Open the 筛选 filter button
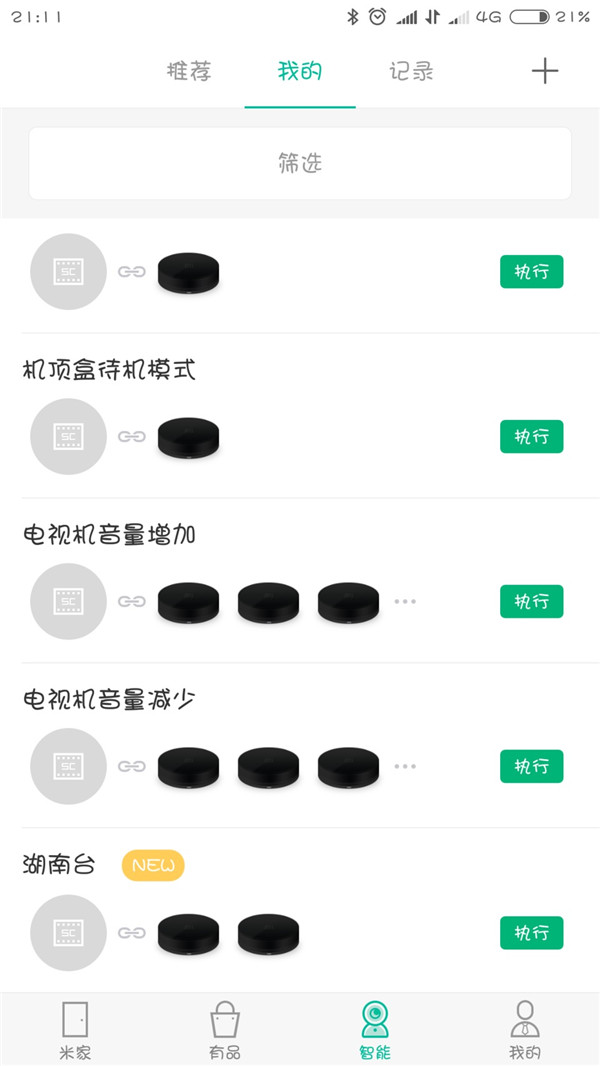The height and width of the screenshot is (1066, 600). tap(300, 163)
